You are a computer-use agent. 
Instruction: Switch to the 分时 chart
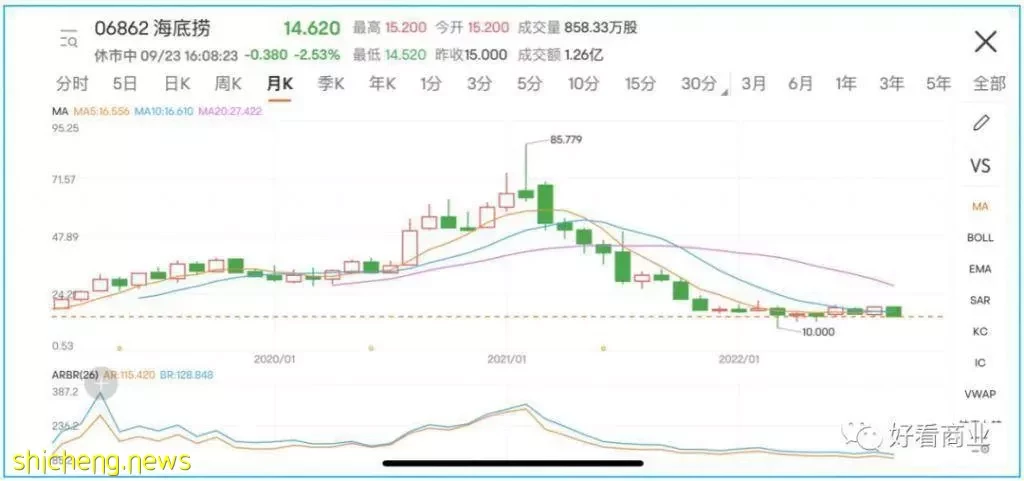(x=72, y=84)
